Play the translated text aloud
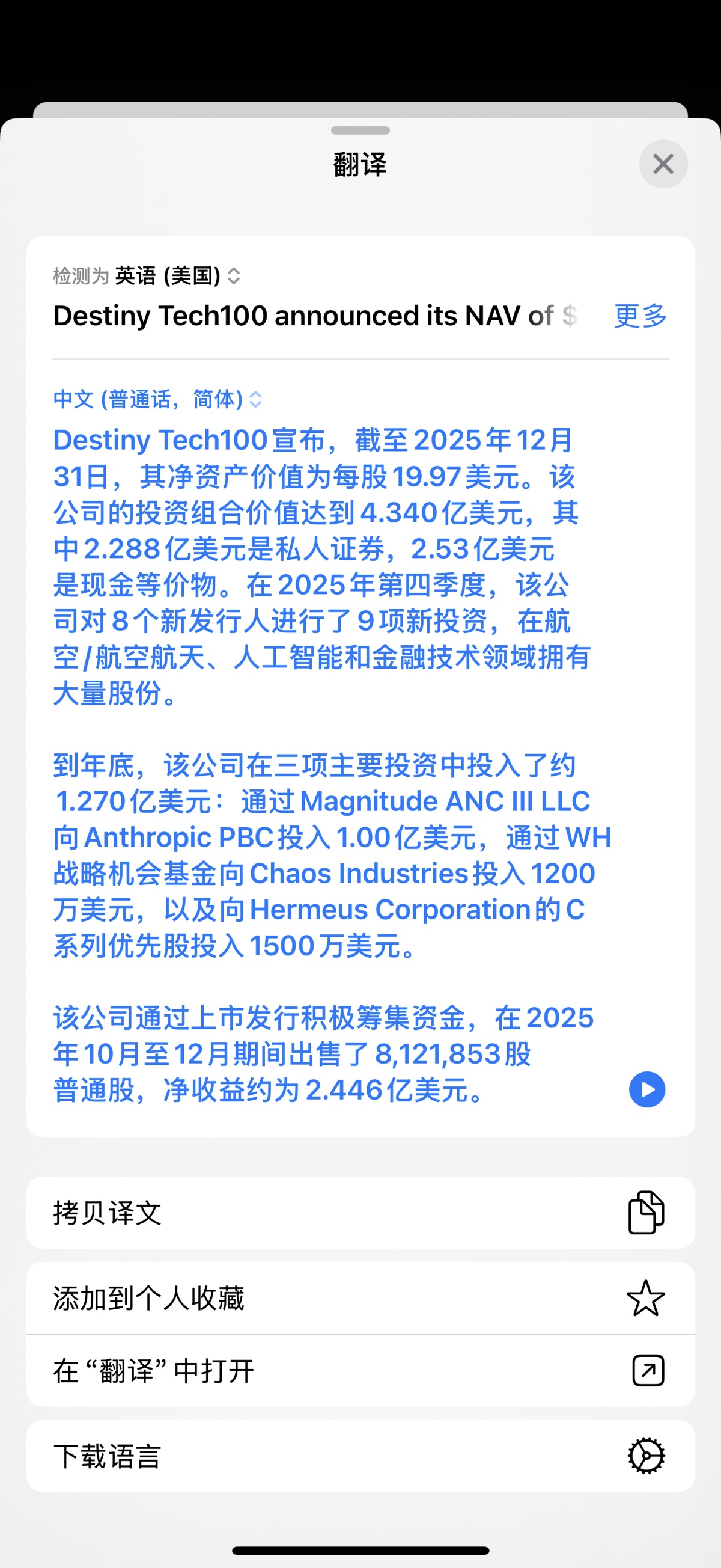 click(646, 1089)
